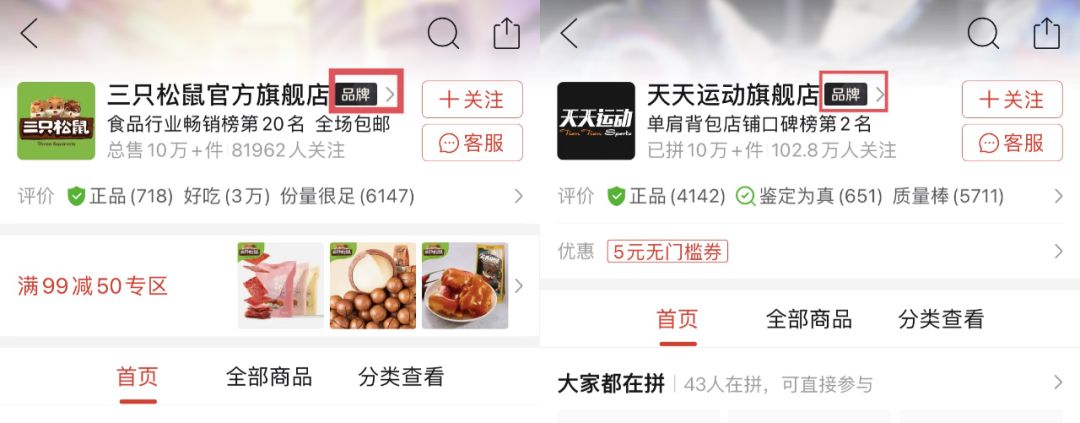The width and height of the screenshot is (1080, 423).
Task: Switch to 分类查看 tab in 三只松鼠 shop
Action: click(401, 377)
